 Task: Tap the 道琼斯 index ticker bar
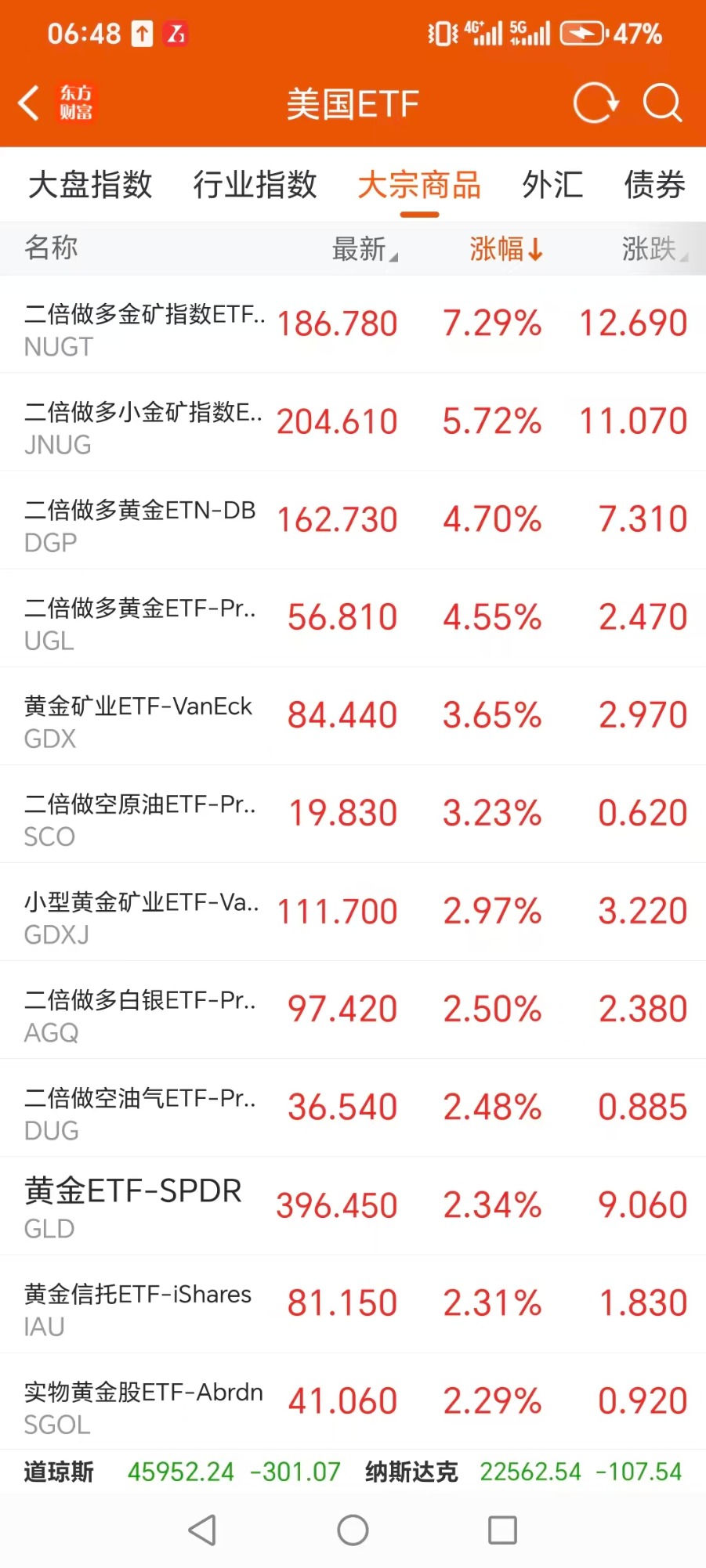[x=182, y=1472]
